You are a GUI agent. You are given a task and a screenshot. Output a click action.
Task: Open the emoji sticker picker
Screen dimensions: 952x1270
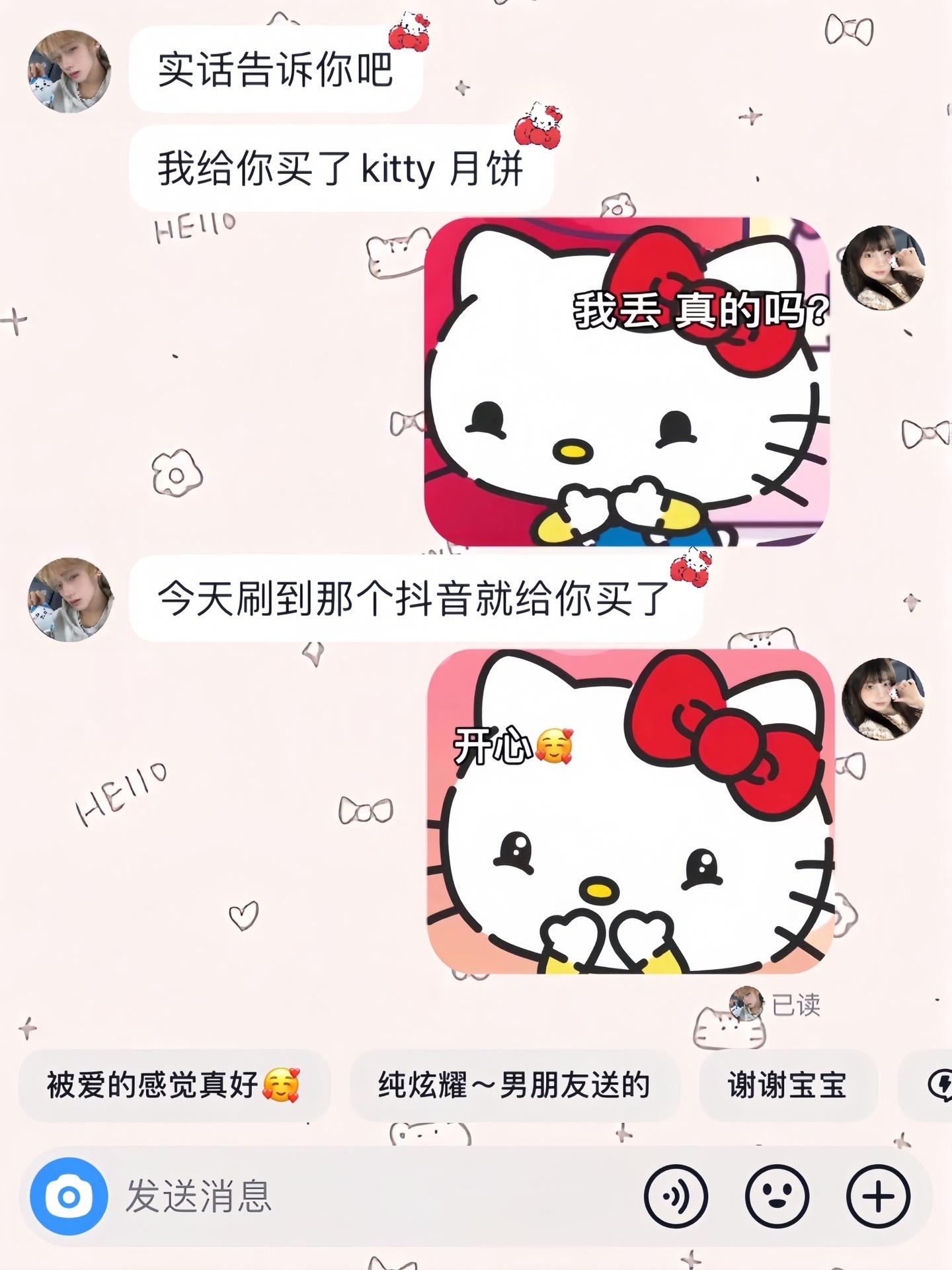[x=777, y=1196]
